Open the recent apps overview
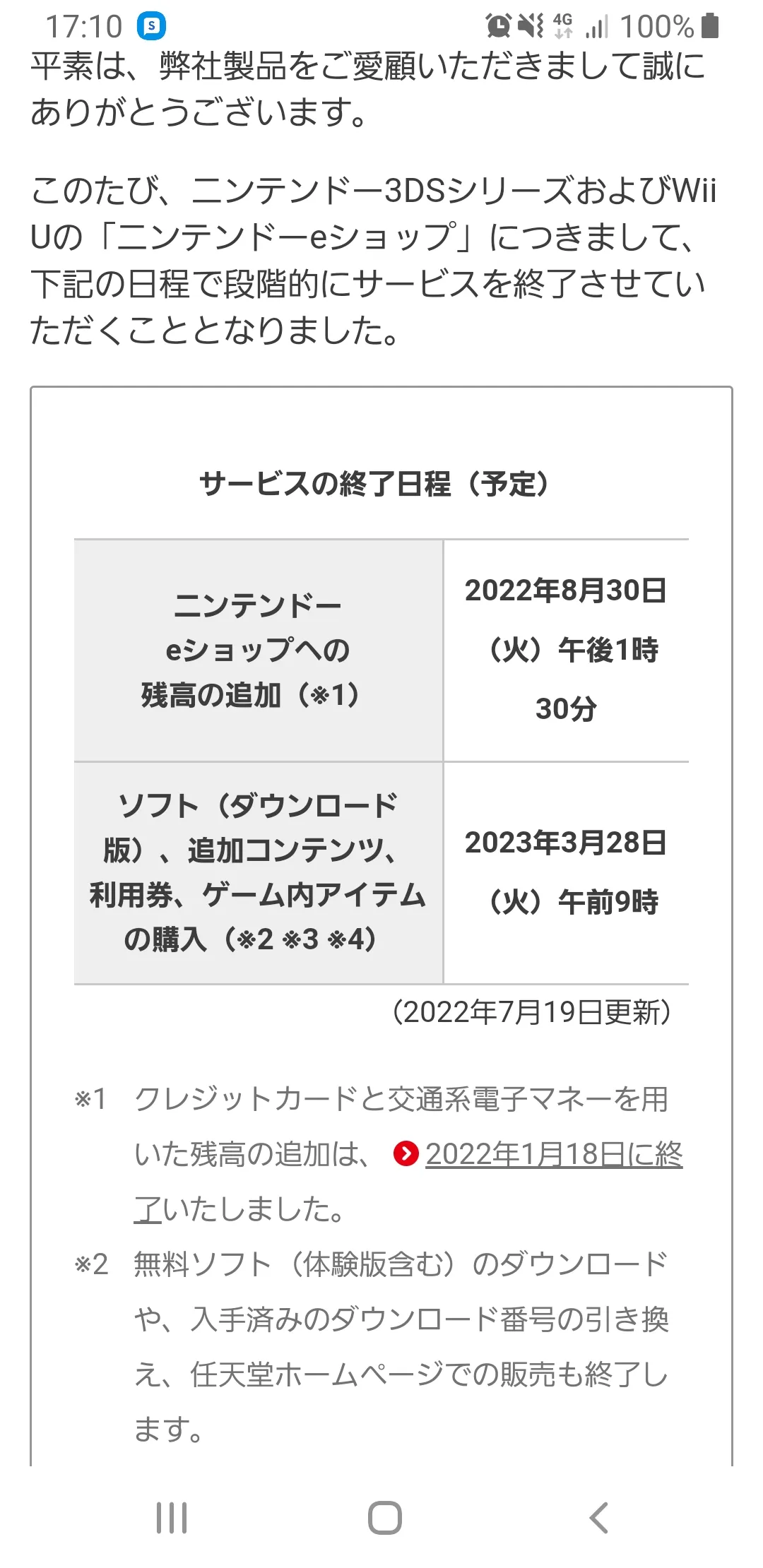The width and height of the screenshot is (763, 1568). coord(172,1517)
